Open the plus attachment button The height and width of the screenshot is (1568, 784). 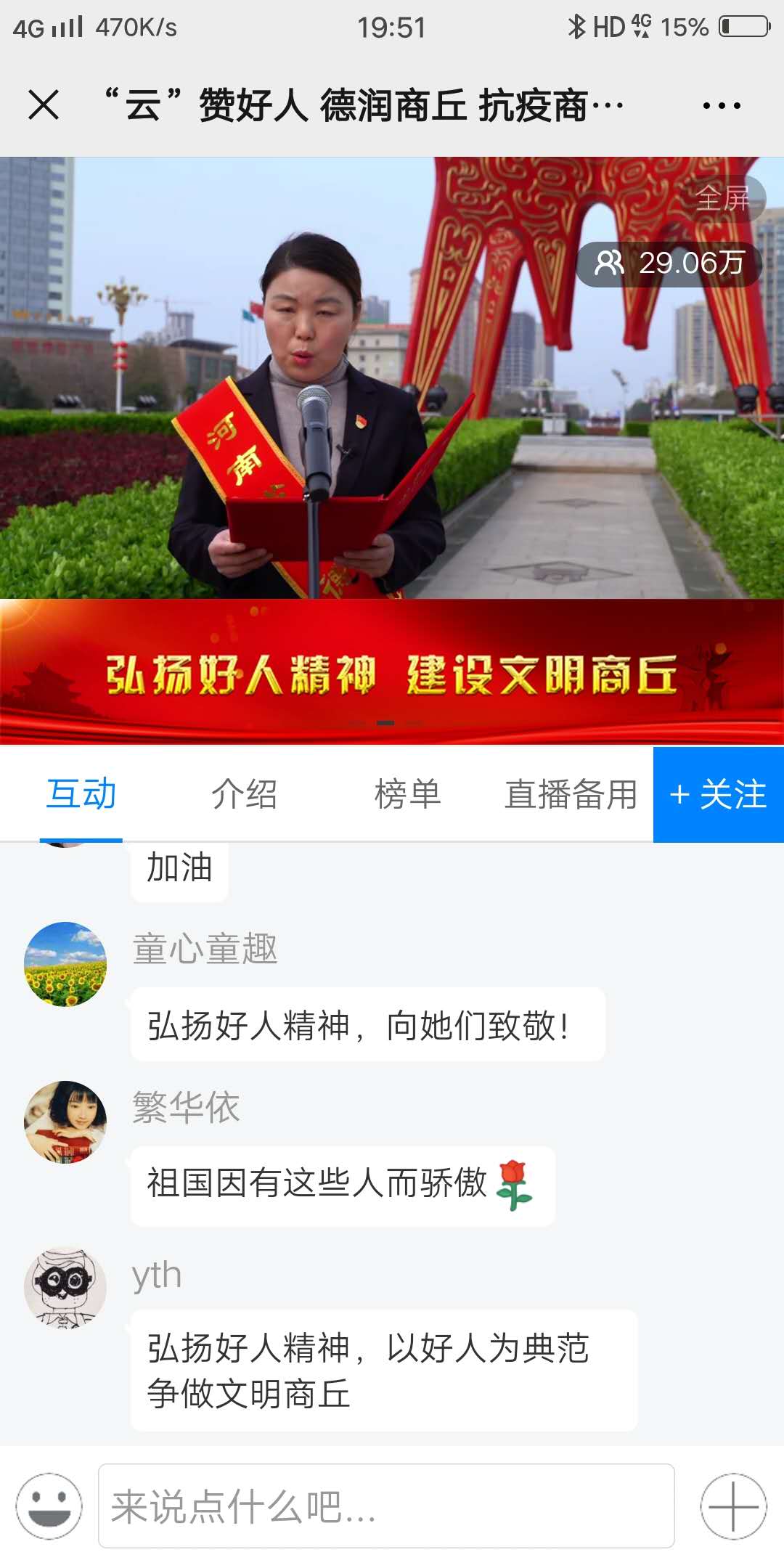[733, 1506]
